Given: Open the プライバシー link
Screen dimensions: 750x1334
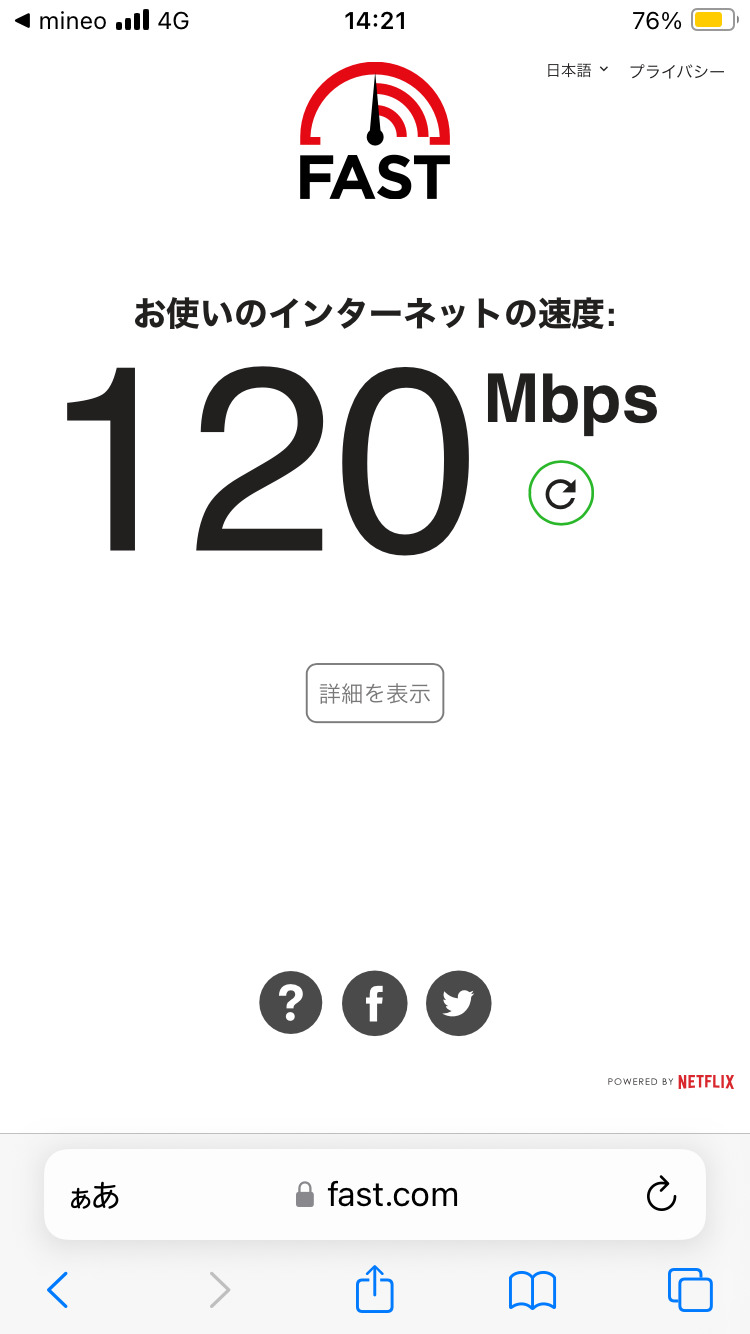Looking at the screenshot, I should click(676, 71).
